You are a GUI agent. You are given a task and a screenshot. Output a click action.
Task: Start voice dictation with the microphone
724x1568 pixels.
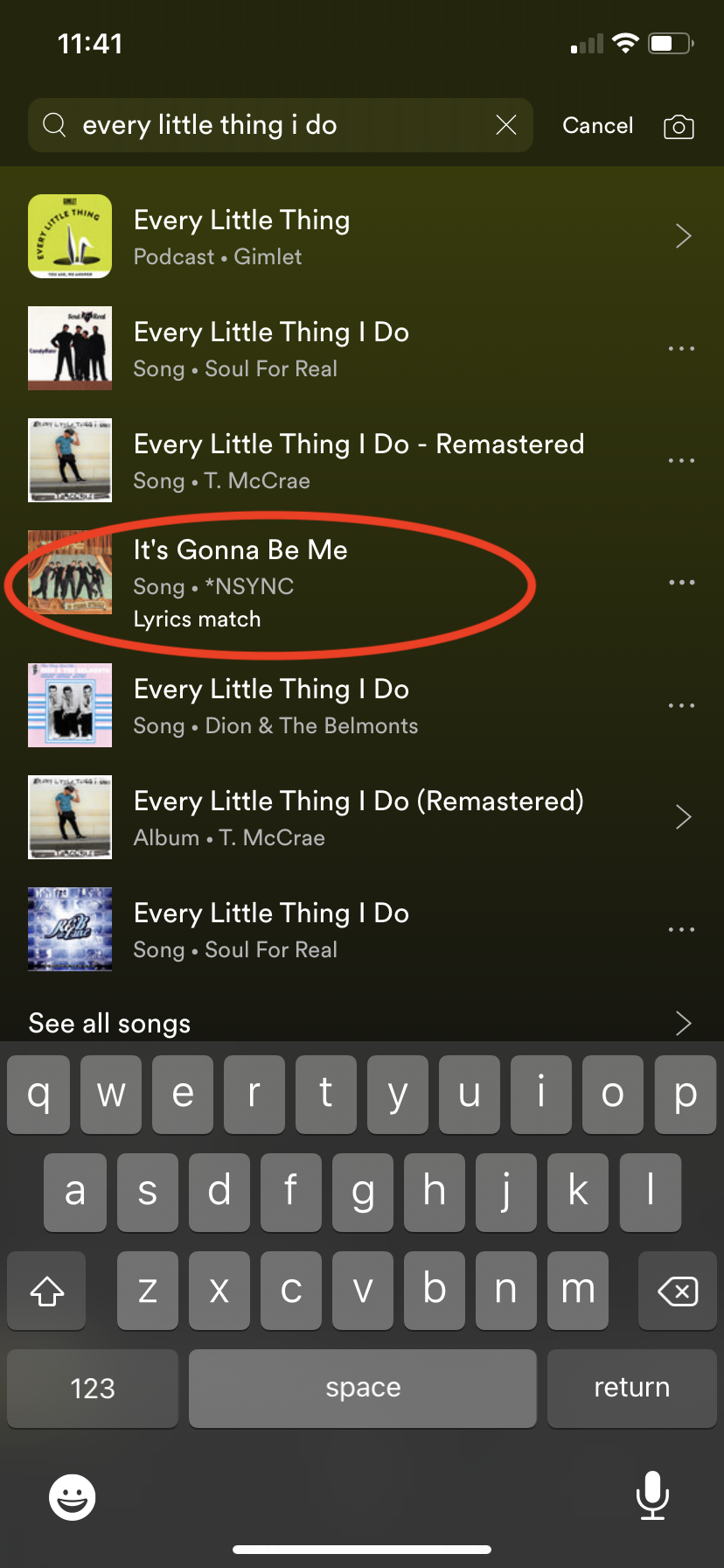pos(652,1495)
